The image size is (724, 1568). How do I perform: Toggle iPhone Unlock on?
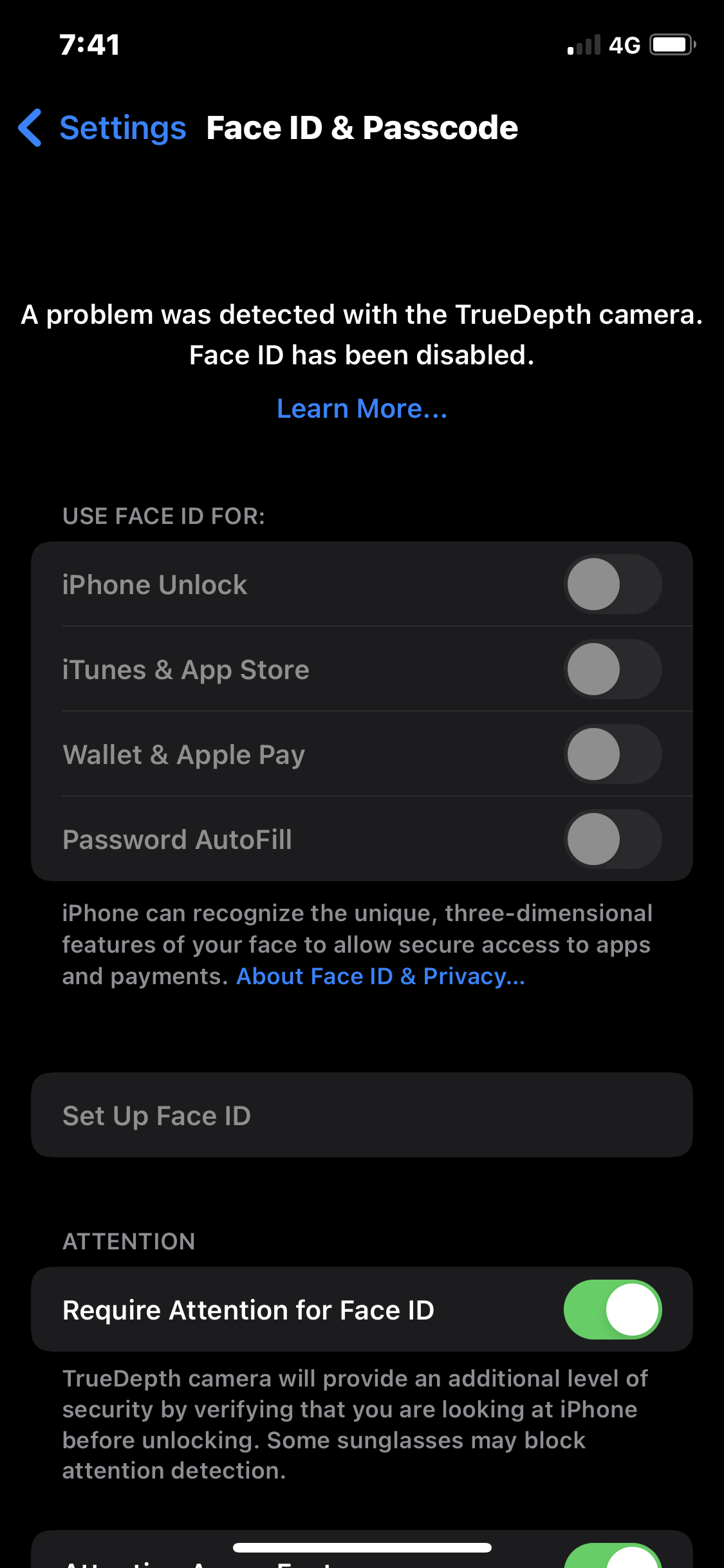612,584
